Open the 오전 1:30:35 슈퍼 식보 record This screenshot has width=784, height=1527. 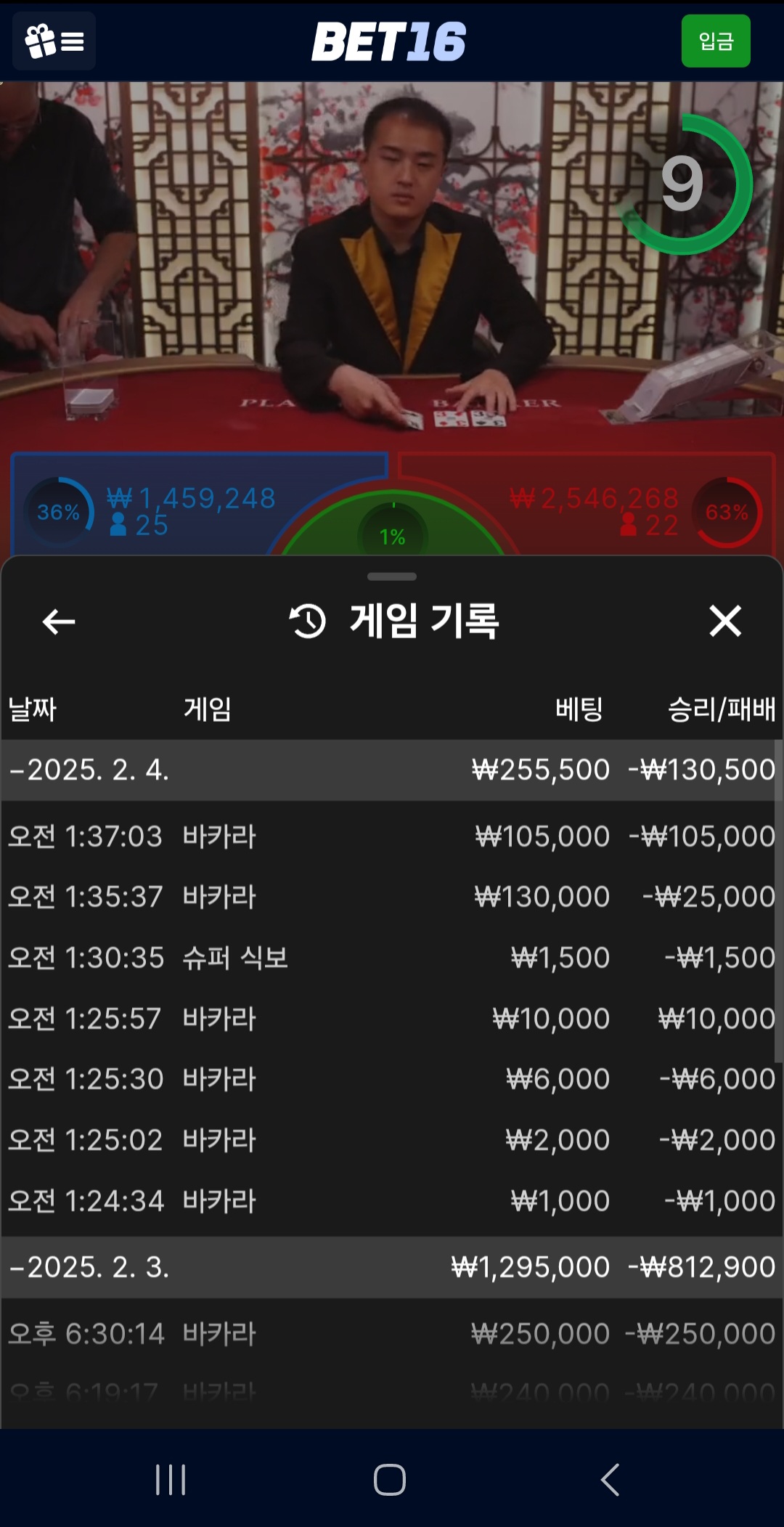click(x=391, y=958)
